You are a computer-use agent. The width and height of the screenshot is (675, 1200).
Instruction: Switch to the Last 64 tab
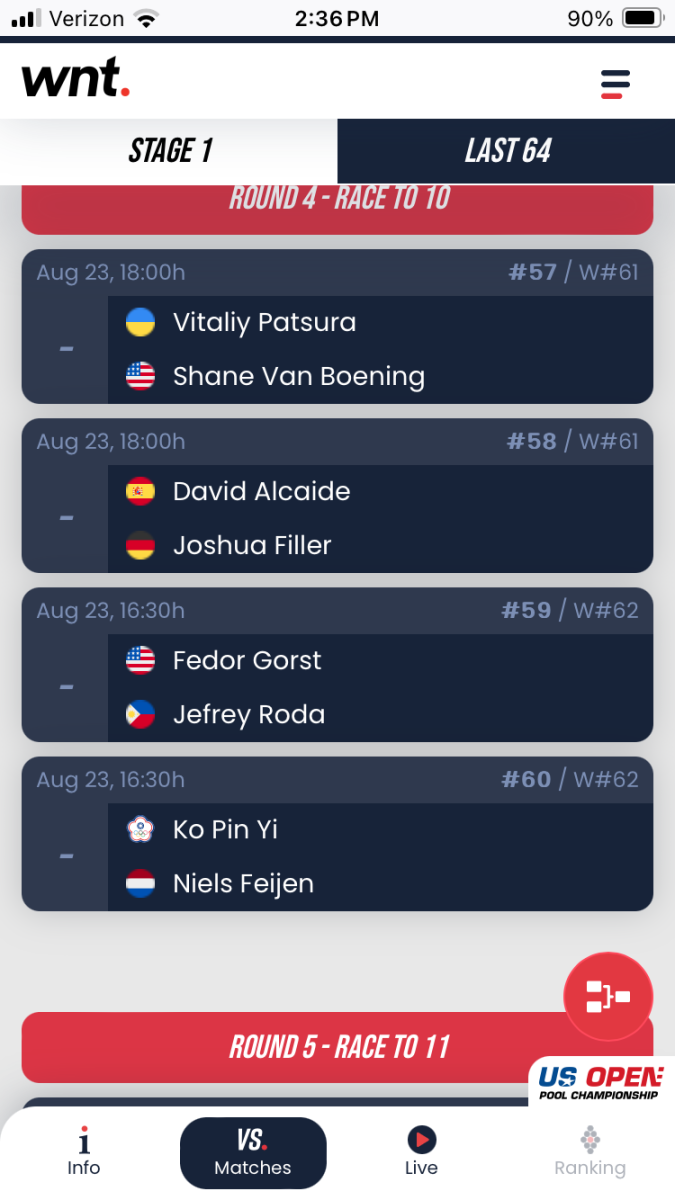coord(507,151)
